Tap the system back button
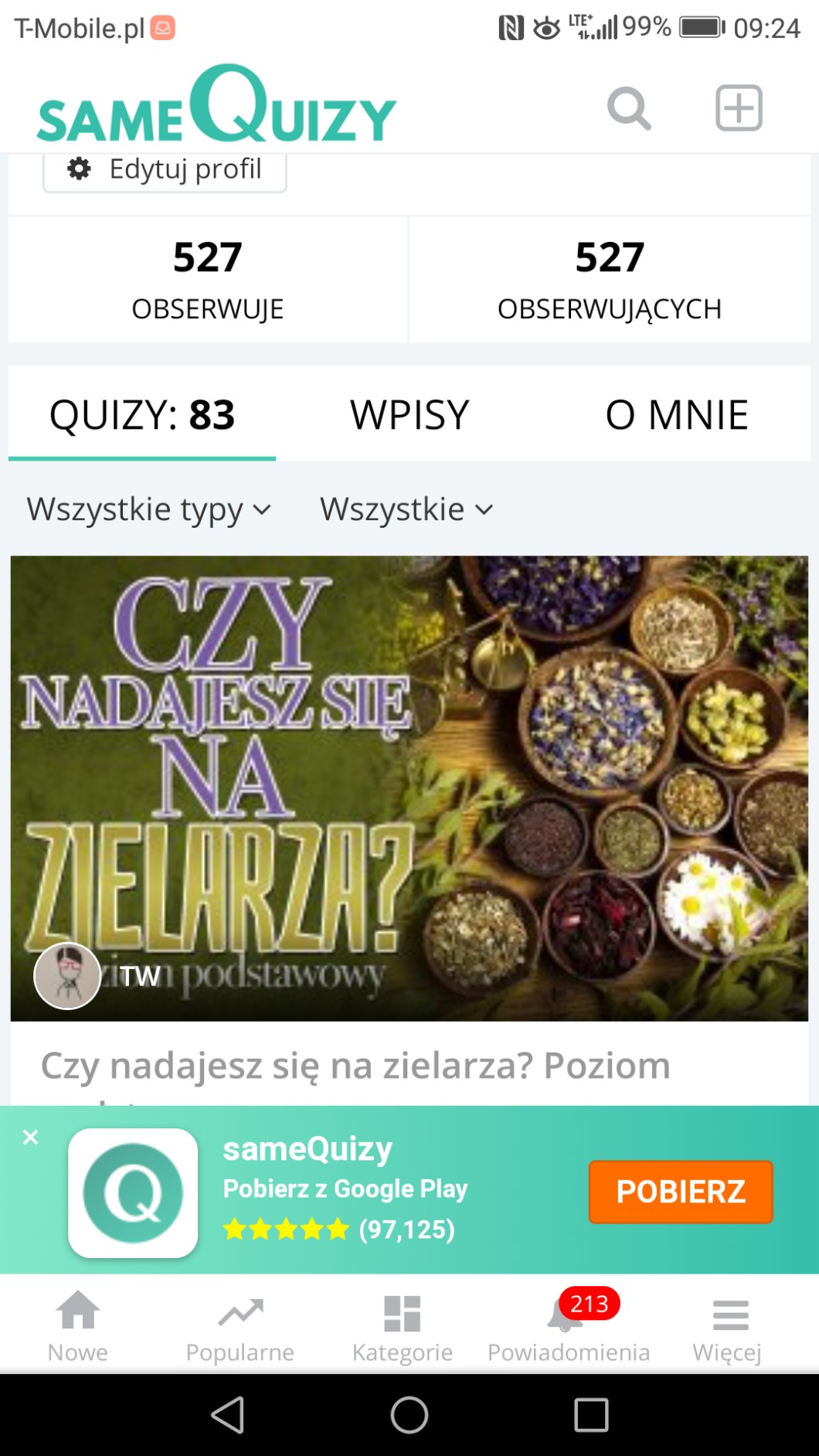The height and width of the screenshot is (1456, 819). (228, 1415)
